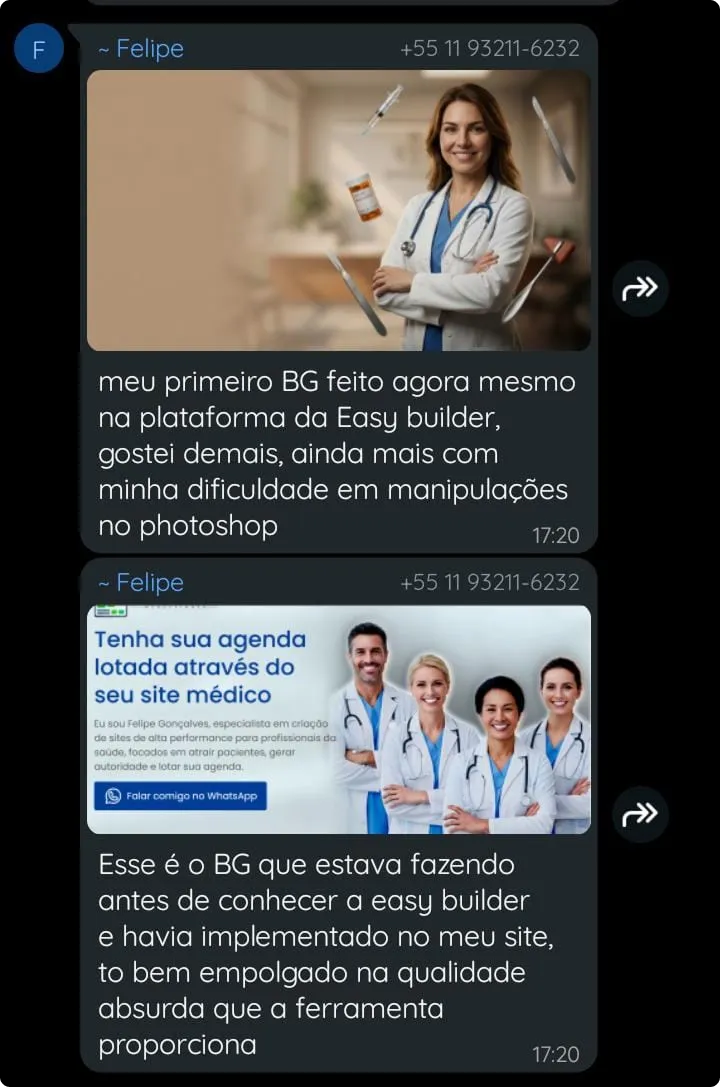Forward the medical team banner message
720x1087 pixels.
click(640, 815)
